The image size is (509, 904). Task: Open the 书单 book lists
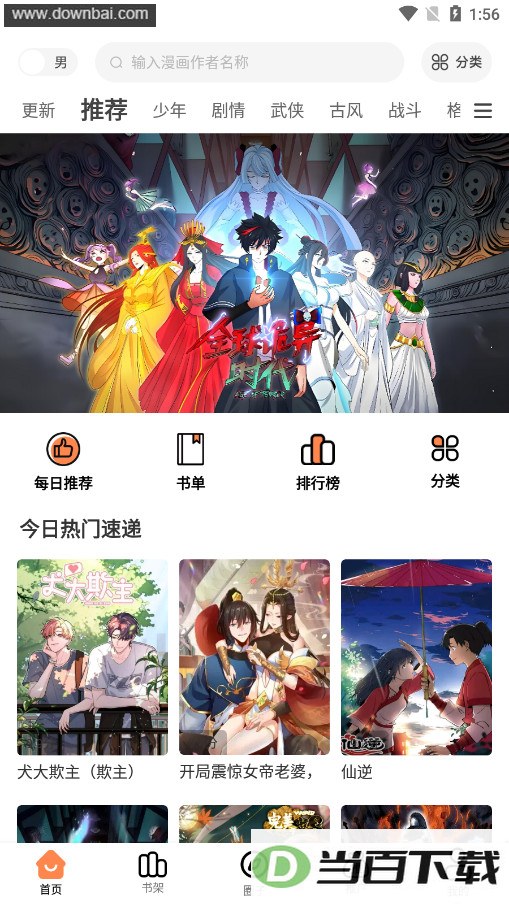coord(191,462)
